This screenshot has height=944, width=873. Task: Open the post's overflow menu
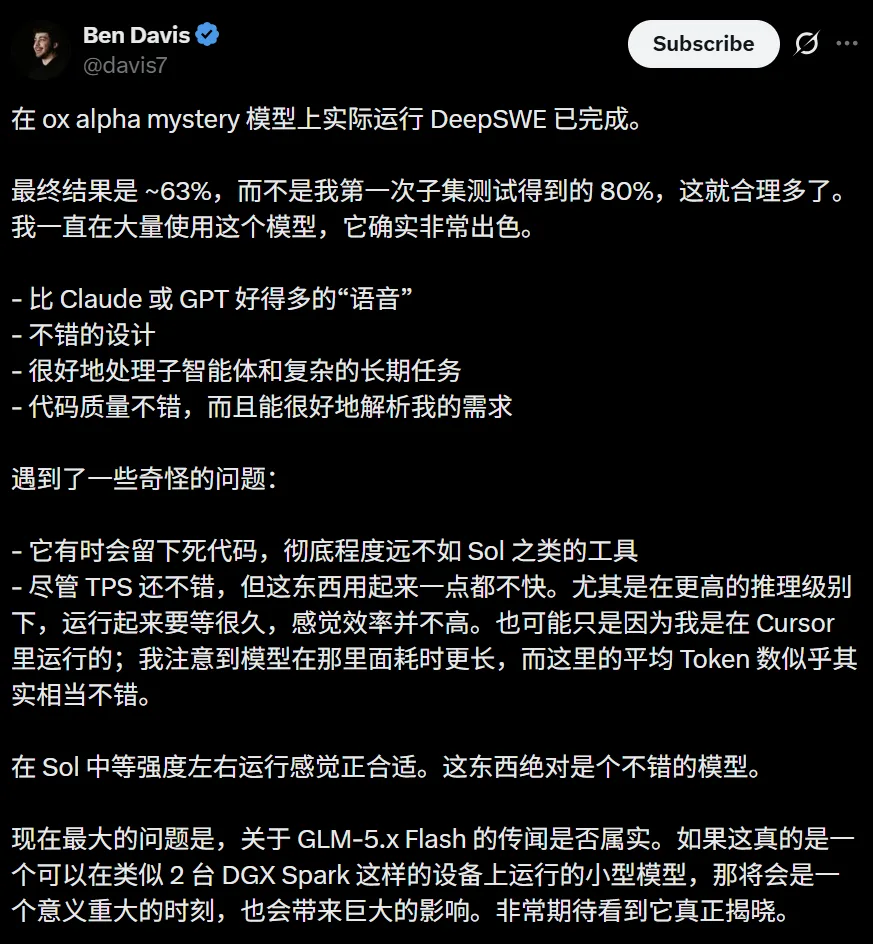[847, 43]
